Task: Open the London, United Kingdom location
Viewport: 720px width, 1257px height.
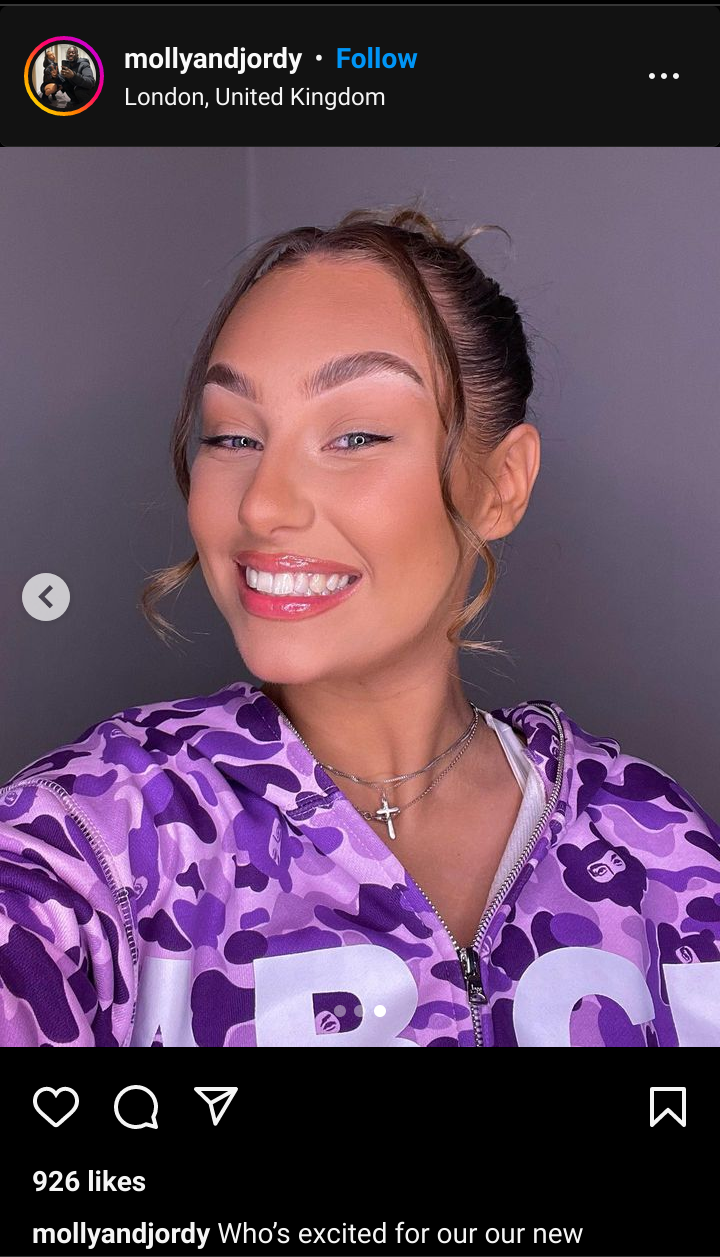Action: coord(254,97)
